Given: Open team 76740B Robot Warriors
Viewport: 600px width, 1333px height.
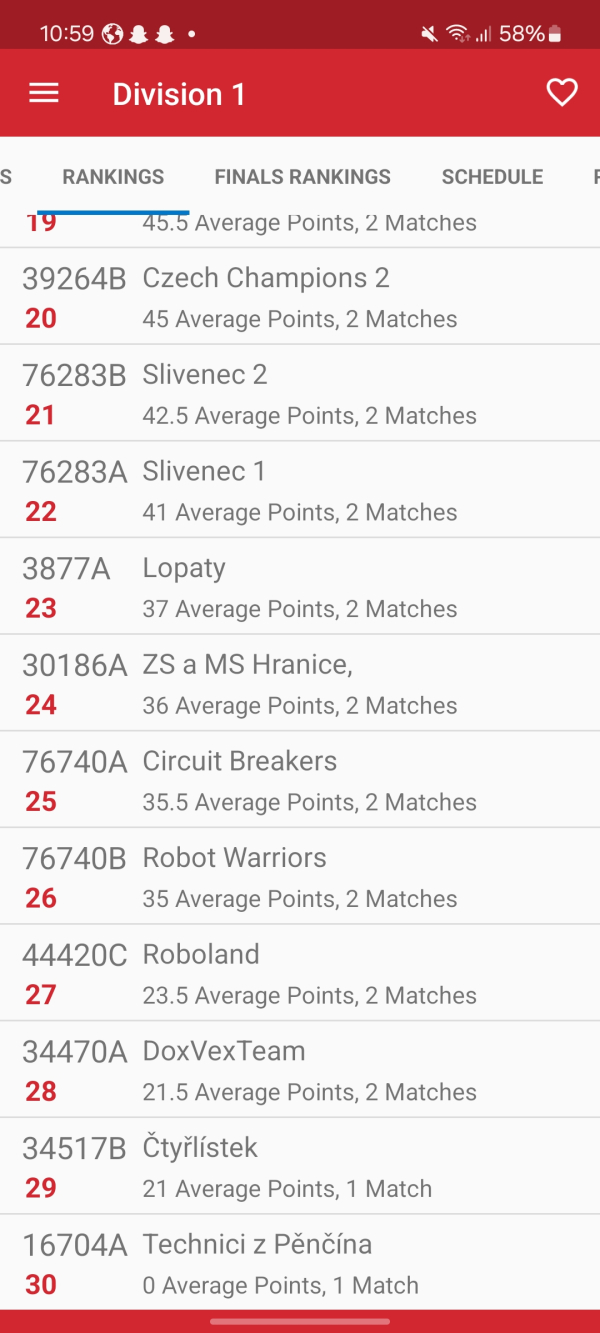Looking at the screenshot, I should 300,877.
